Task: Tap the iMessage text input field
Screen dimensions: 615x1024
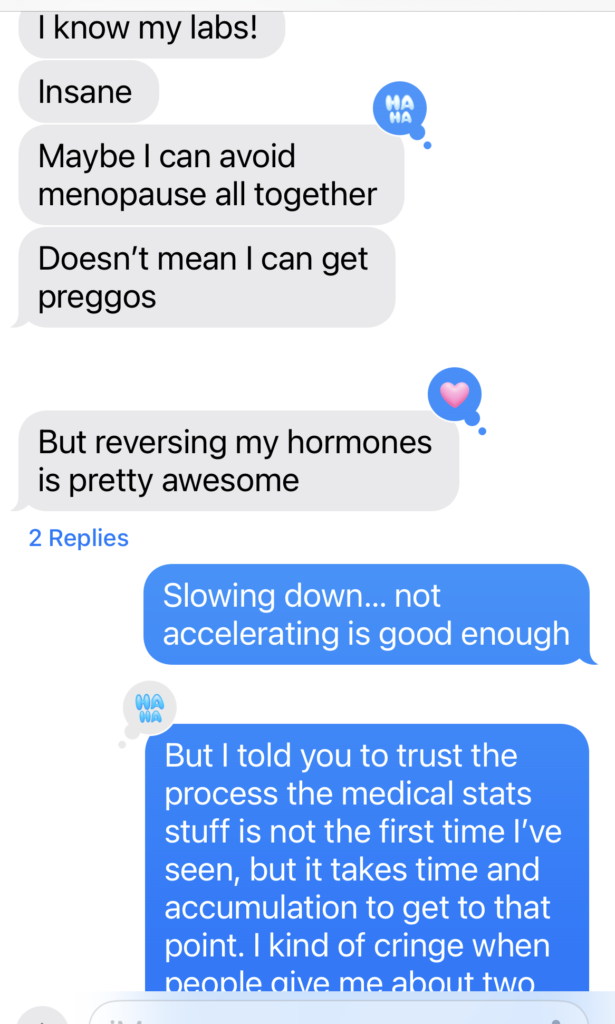Action: pos(340,1012)
